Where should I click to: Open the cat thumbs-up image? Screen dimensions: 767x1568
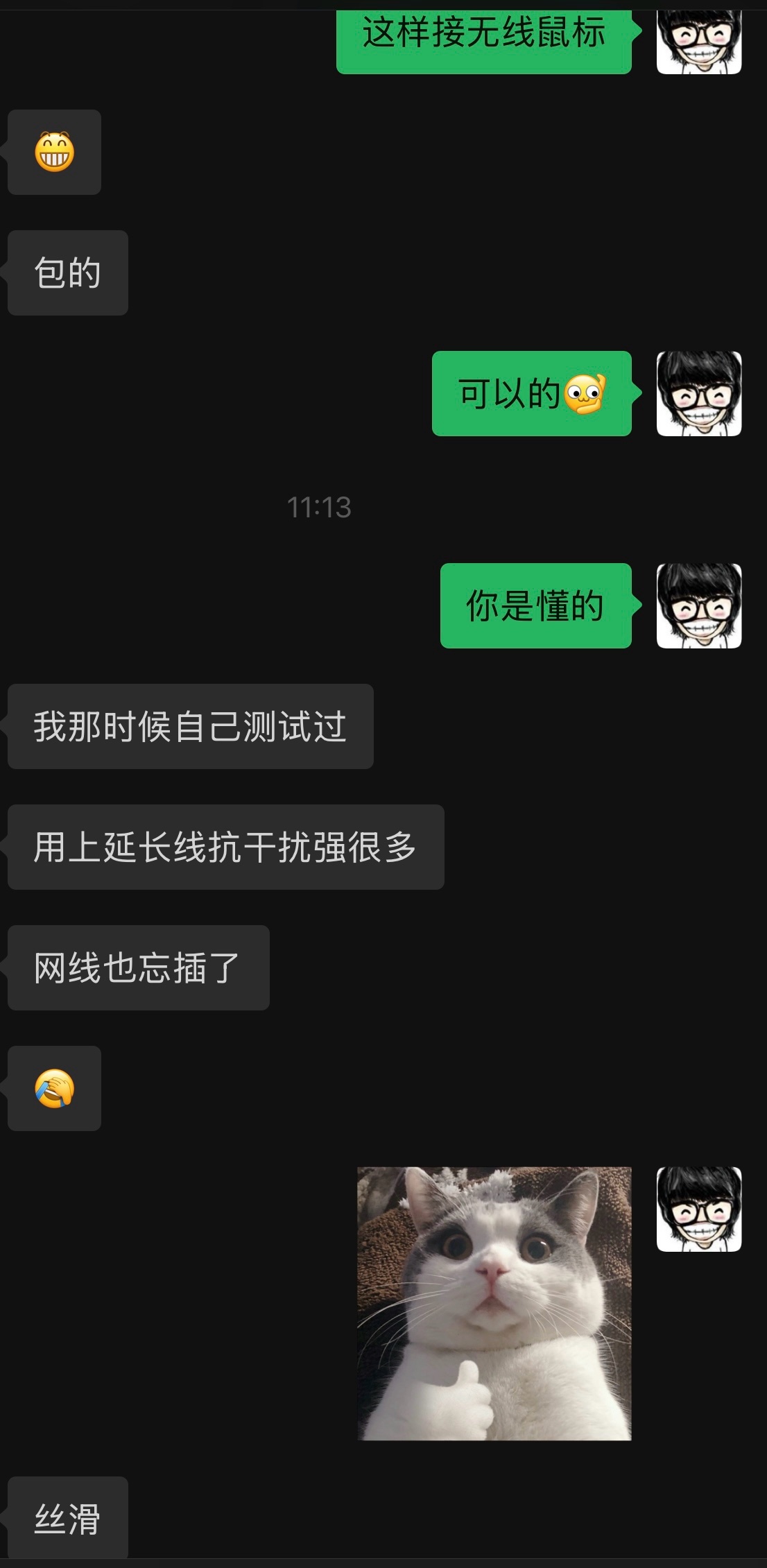tap(494, 1303)
